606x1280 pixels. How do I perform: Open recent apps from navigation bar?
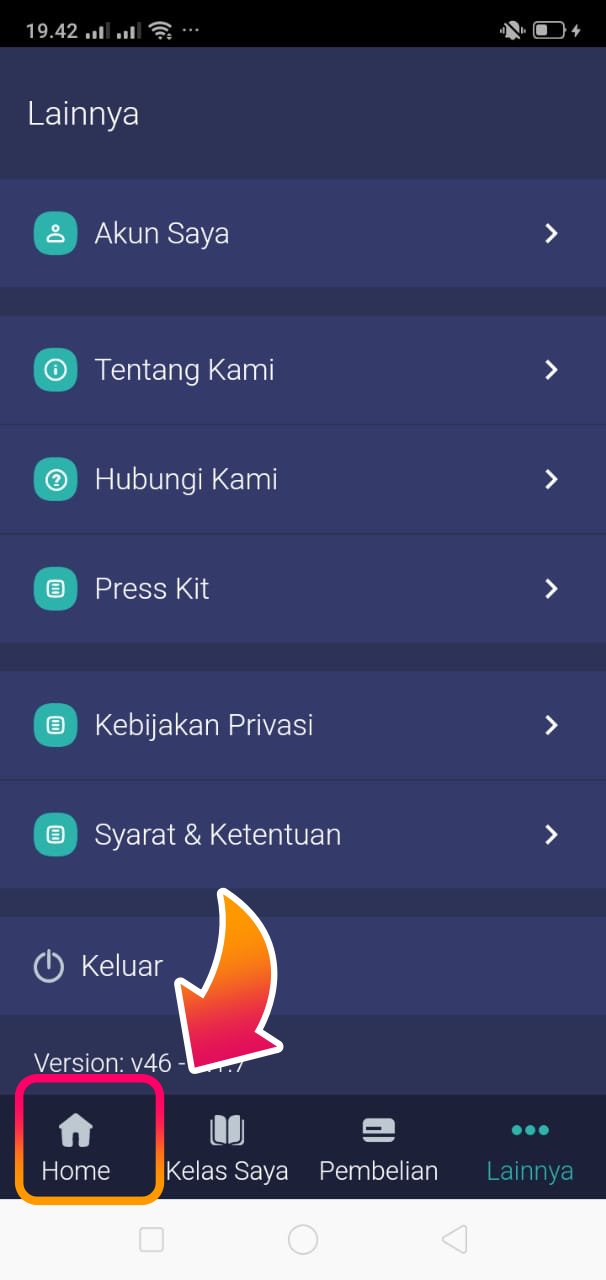151,1240
